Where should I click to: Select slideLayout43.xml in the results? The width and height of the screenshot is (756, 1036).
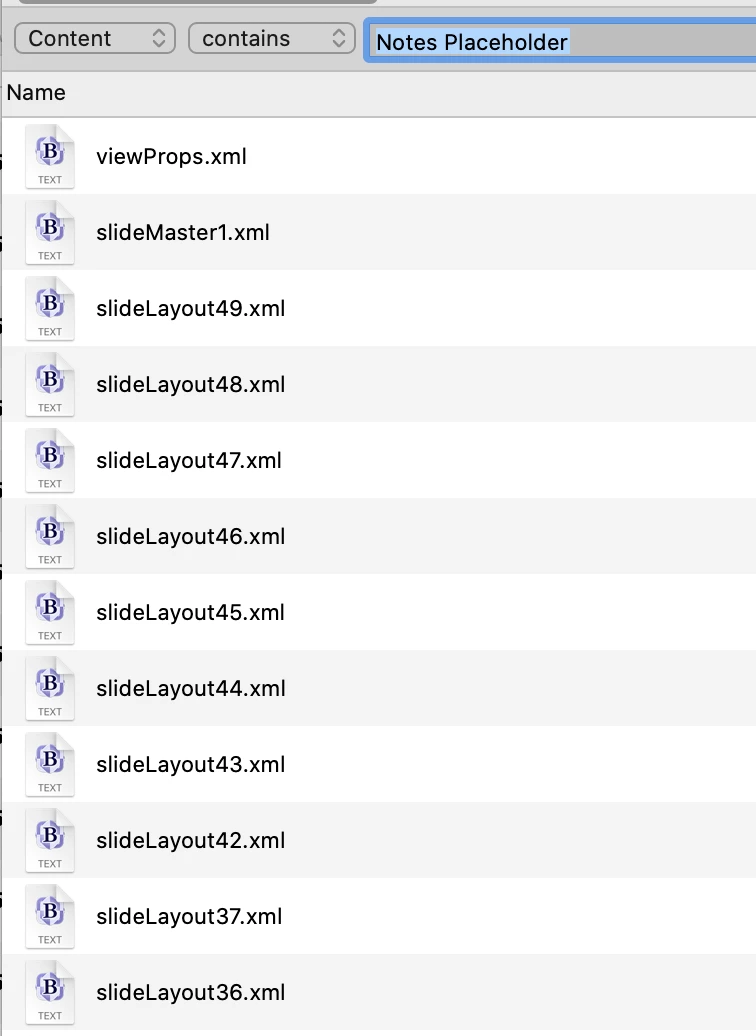(x=190, y=765)
